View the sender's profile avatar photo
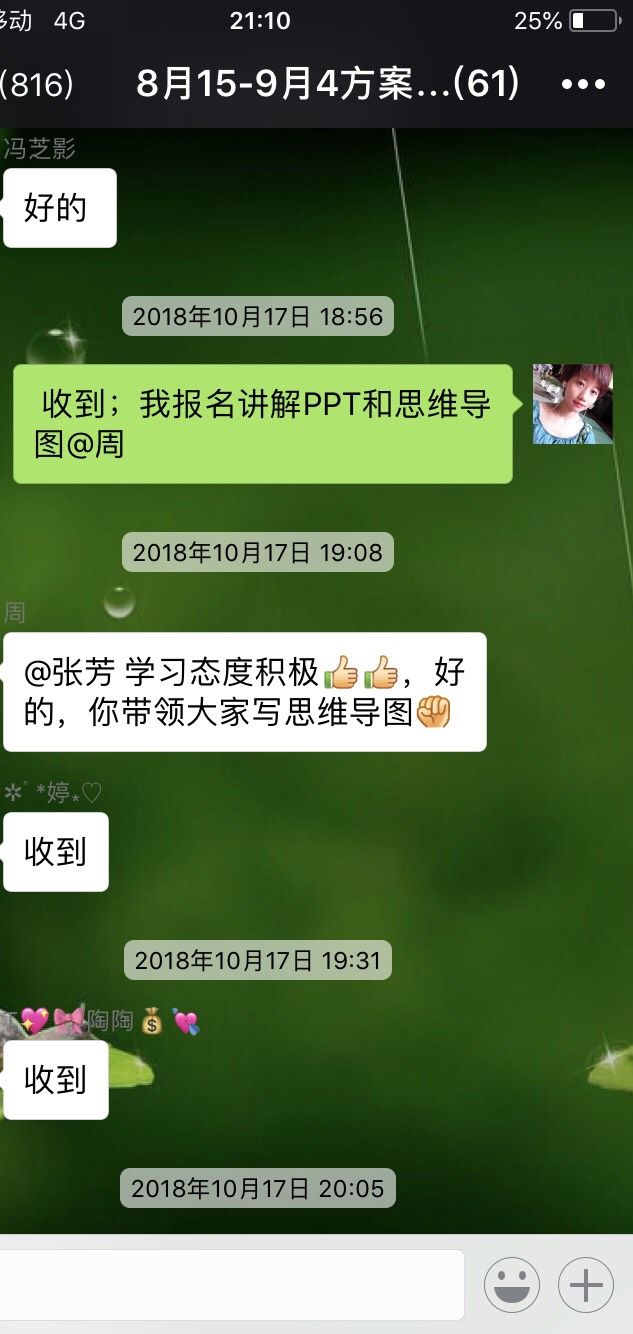Viewport: 633px width, 1334px height. click(x=573, y=404)
